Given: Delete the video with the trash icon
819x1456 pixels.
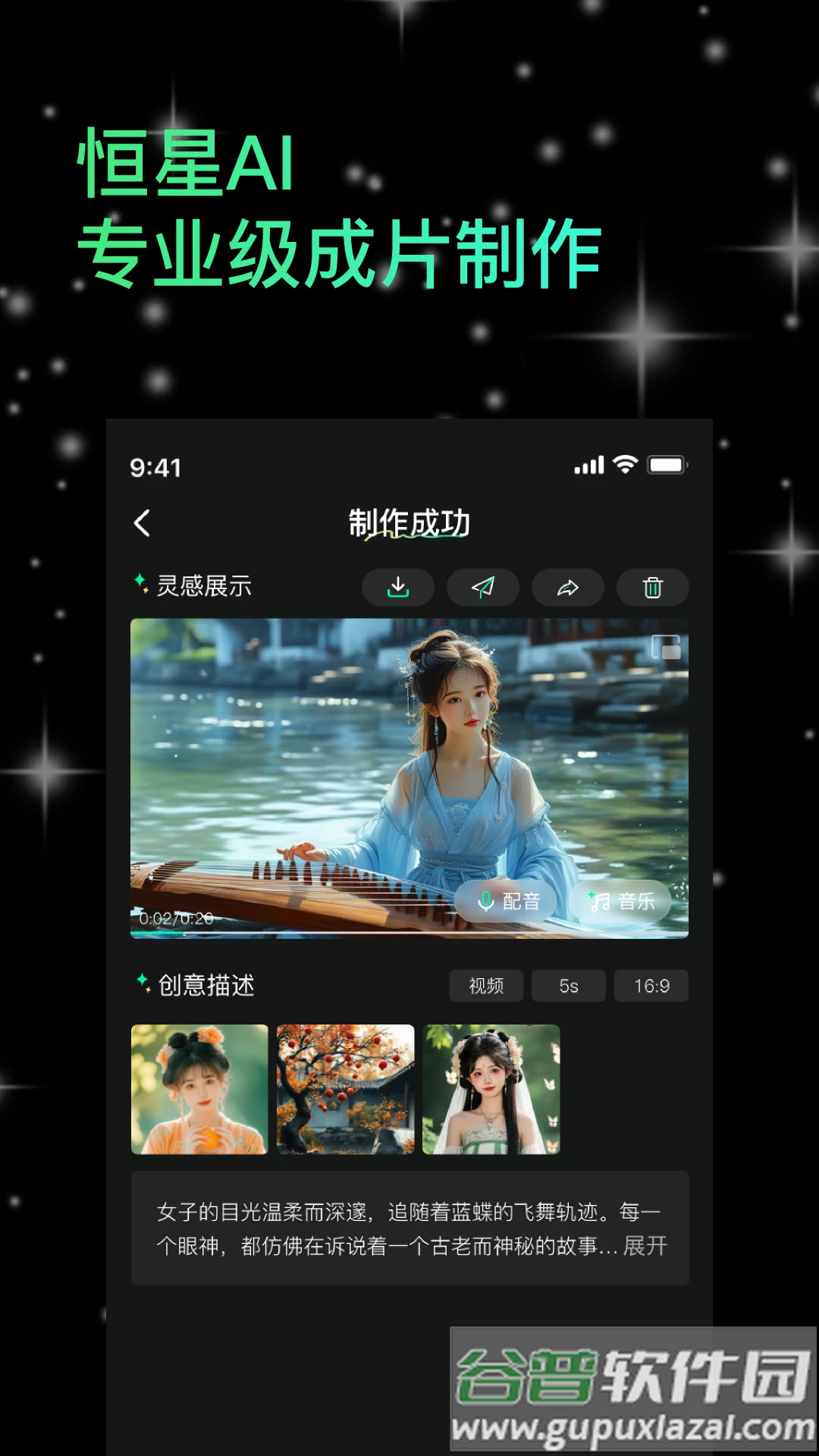Looking at the screenshot, I should click(652, 587).
